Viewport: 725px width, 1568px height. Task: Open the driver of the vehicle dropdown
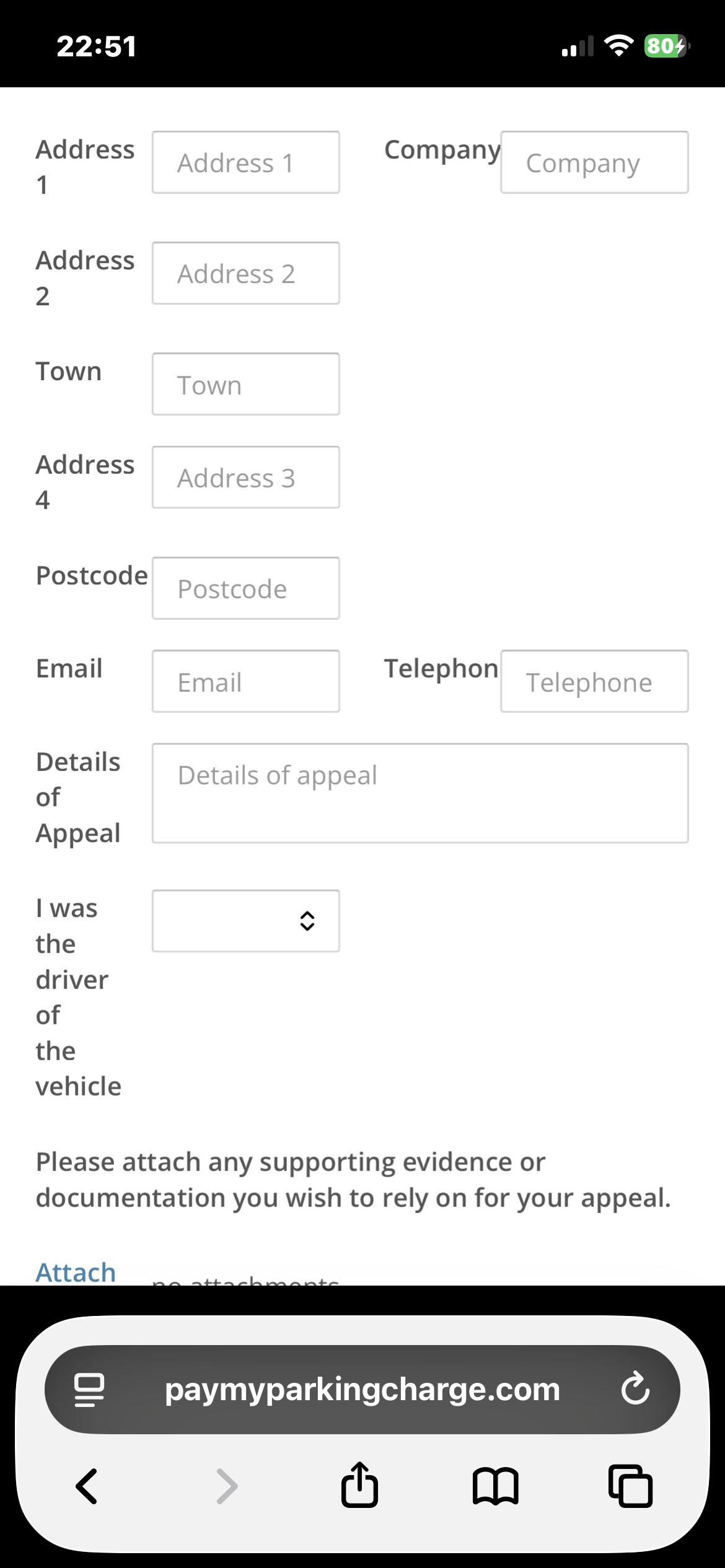coord(245,921)
